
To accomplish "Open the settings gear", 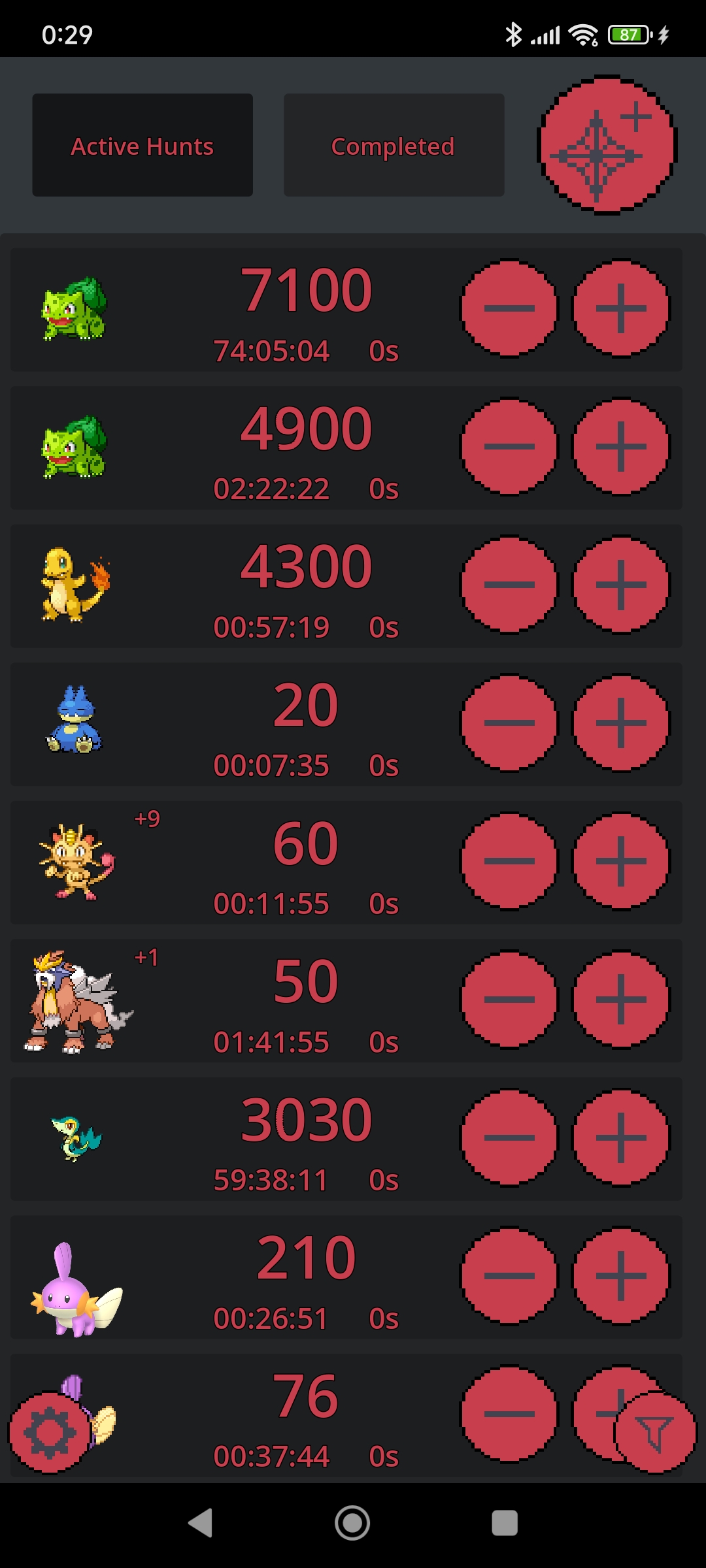I will click(x=50, y=1433).
